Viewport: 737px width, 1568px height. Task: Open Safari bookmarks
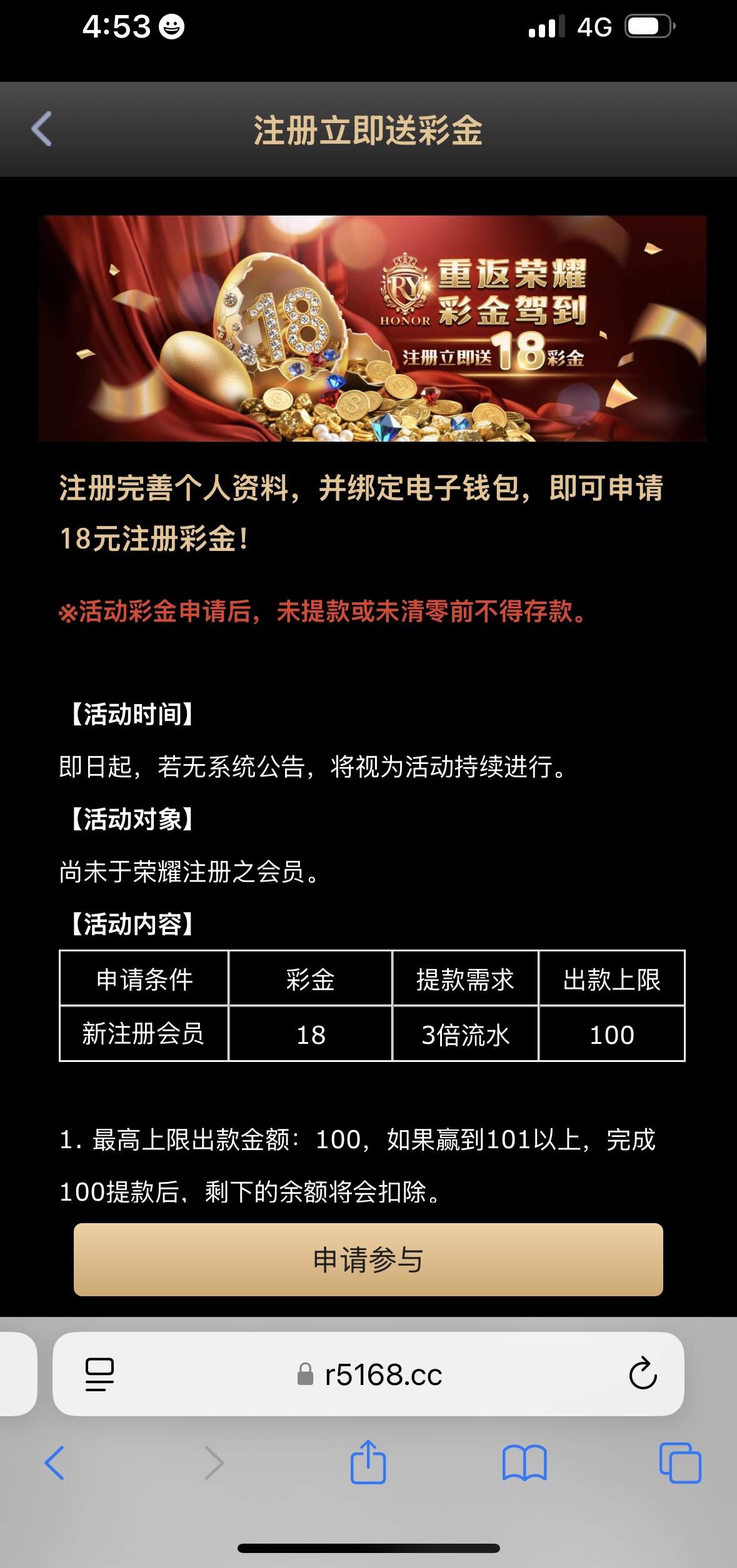click(524, 1462)
